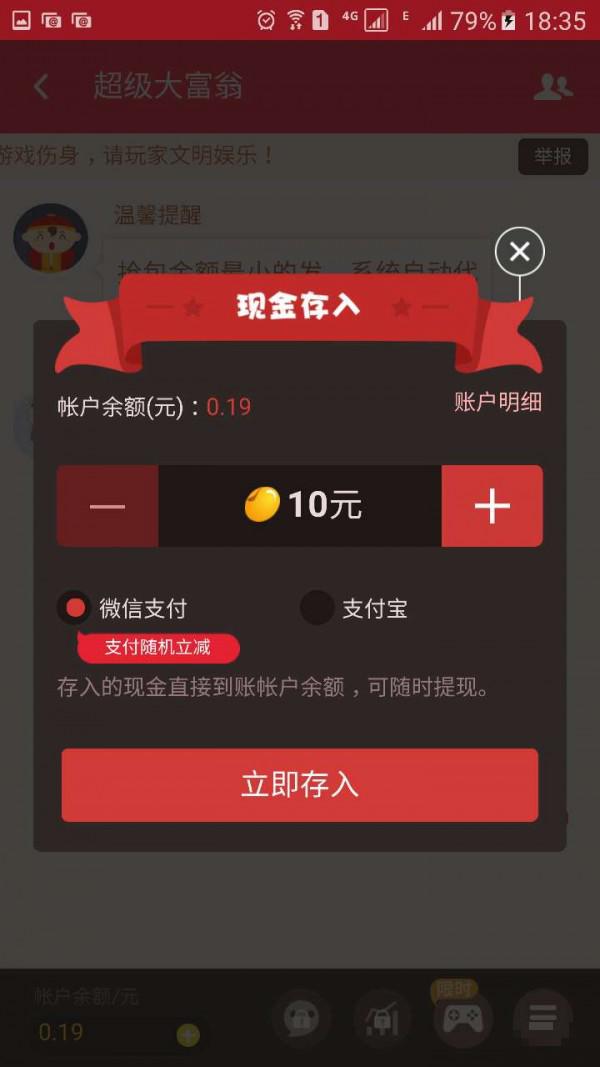Increase the deposit amount with plus
The height and width of the screenshot is (1067, 600).
click(492, 506)
